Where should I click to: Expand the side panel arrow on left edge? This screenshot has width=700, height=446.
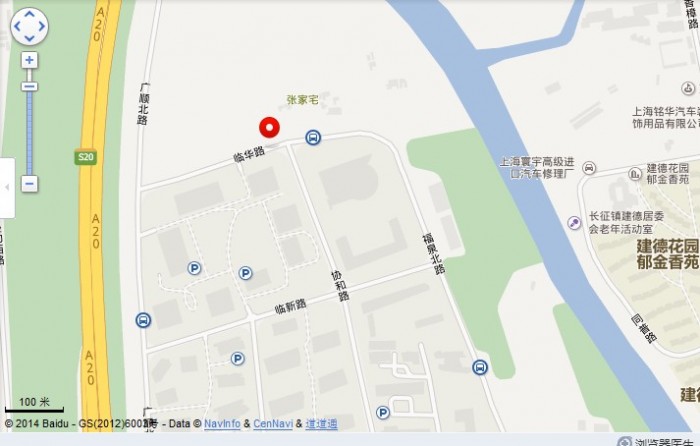click(x=6, y=187)
